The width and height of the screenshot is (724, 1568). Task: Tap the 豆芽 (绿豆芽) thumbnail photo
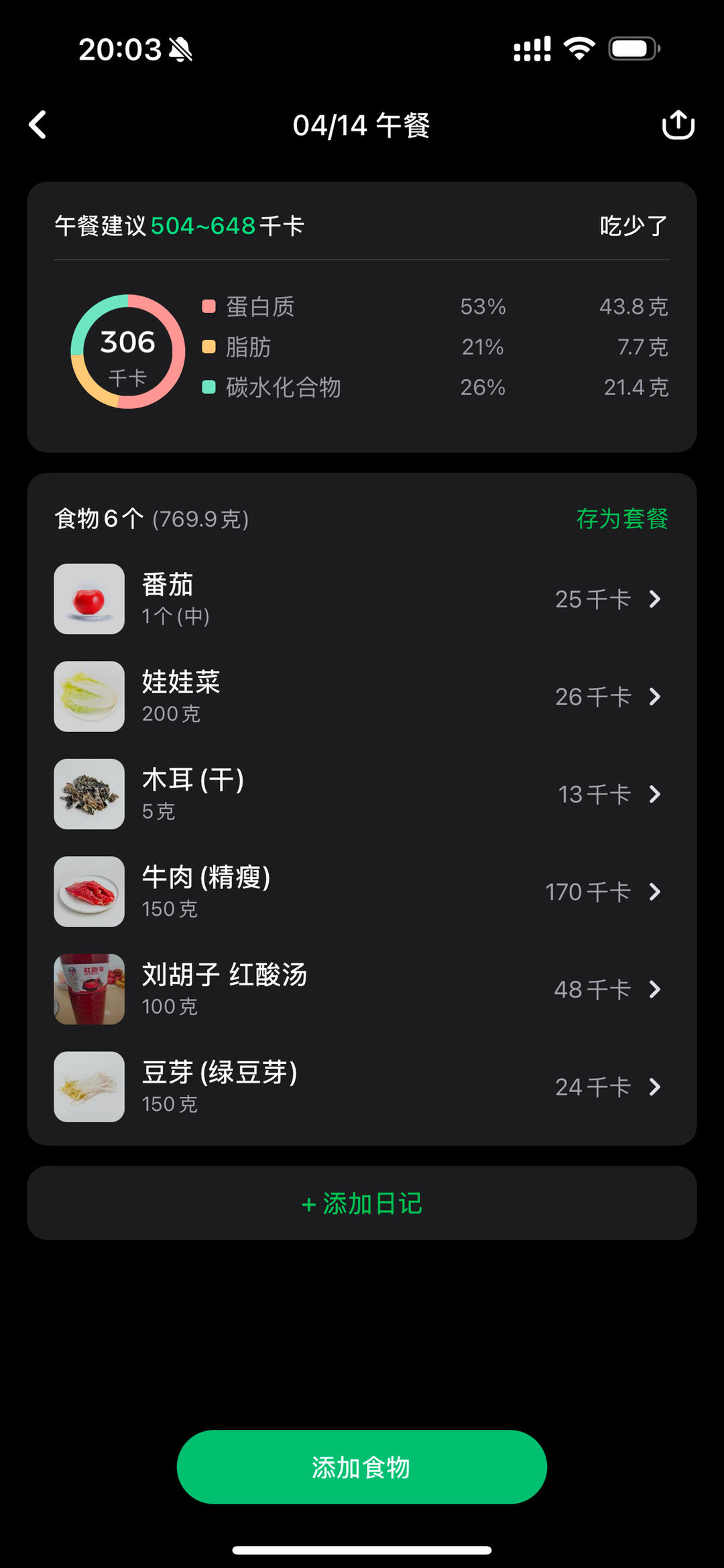tap(88, 1087)
